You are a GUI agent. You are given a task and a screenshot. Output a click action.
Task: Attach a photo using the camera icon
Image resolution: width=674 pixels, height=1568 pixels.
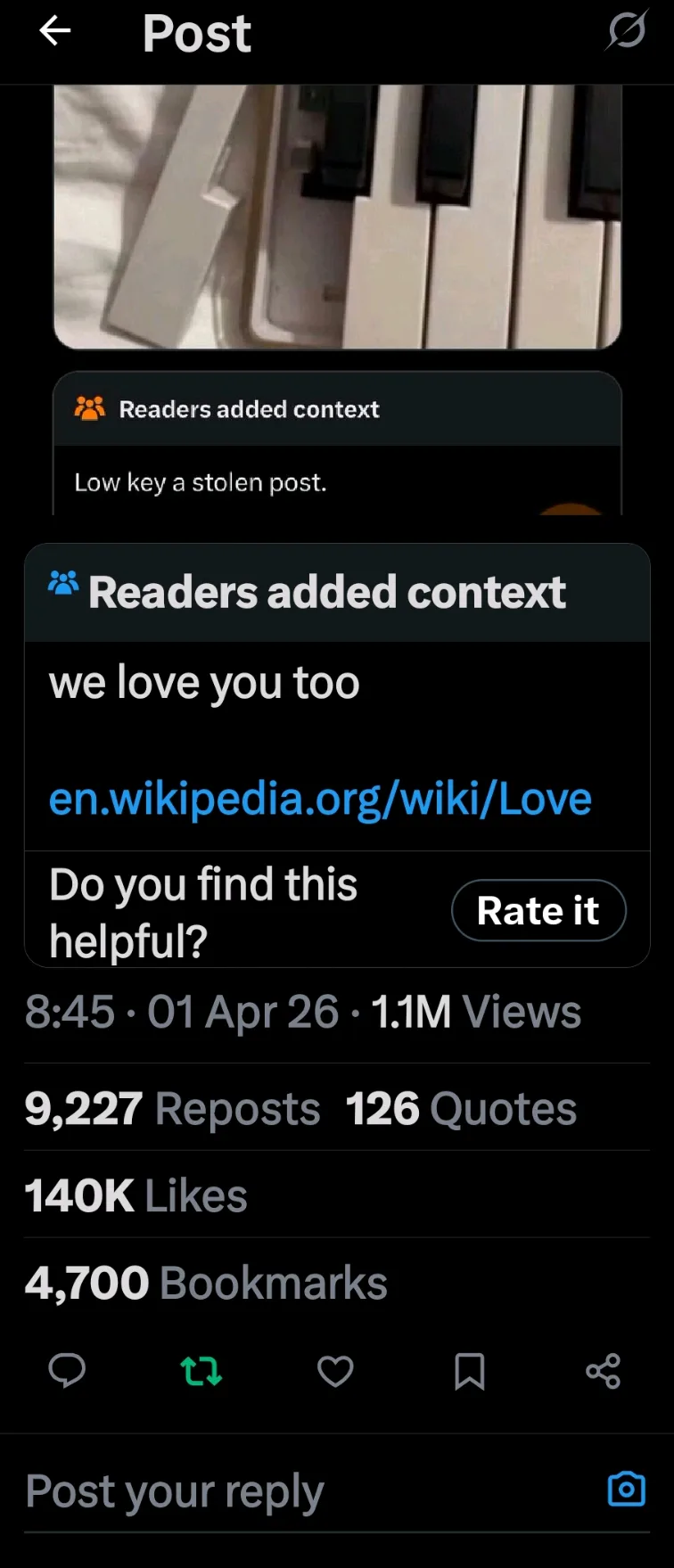click(x=626, y=1490)
